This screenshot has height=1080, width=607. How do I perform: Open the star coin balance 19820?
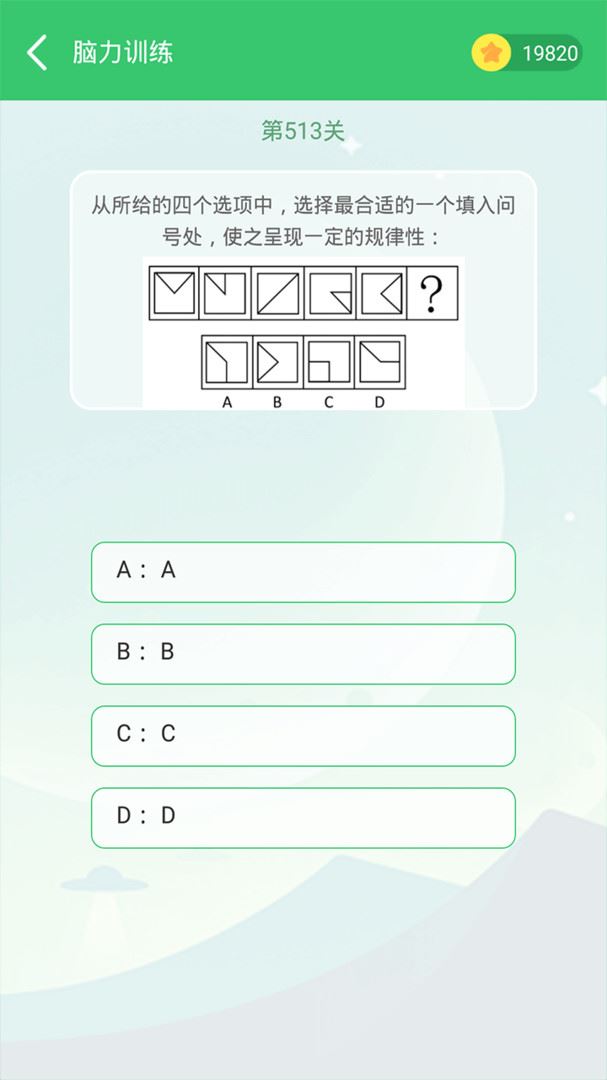point(527,53)
